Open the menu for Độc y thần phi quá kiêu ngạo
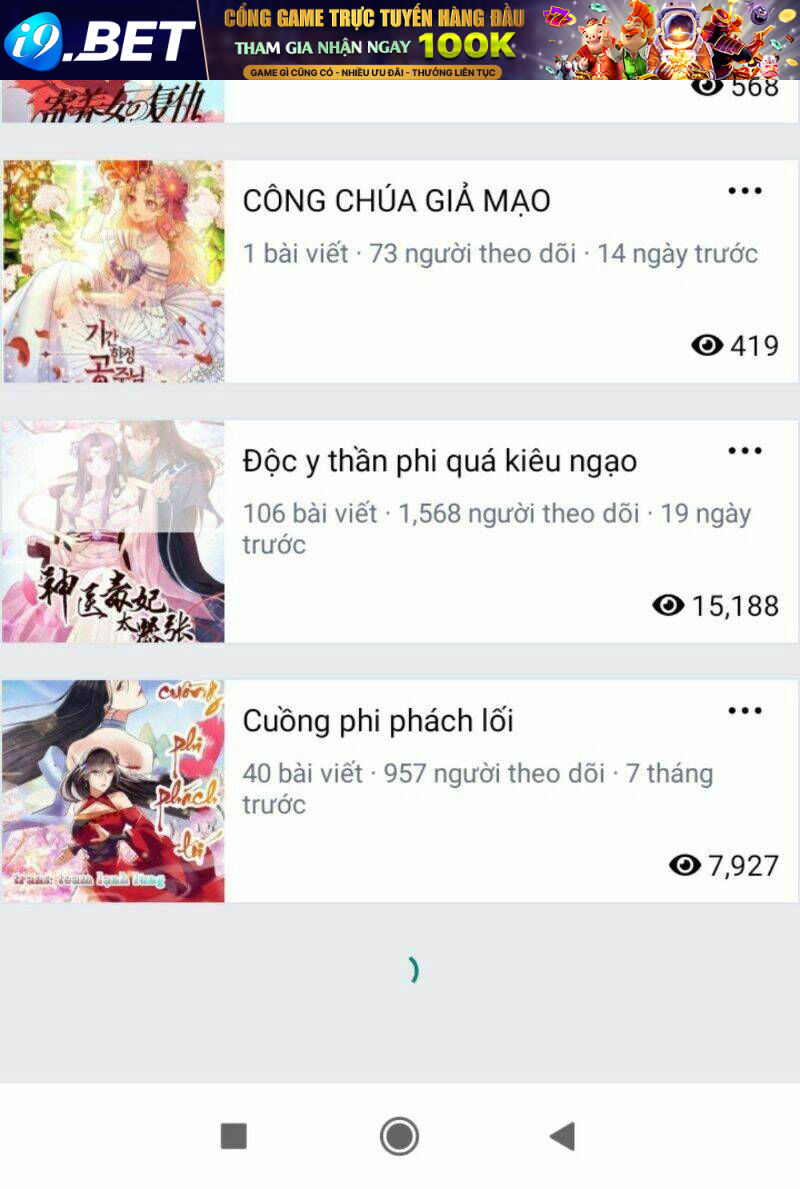 pyautogui.click(x=743, y=448)
